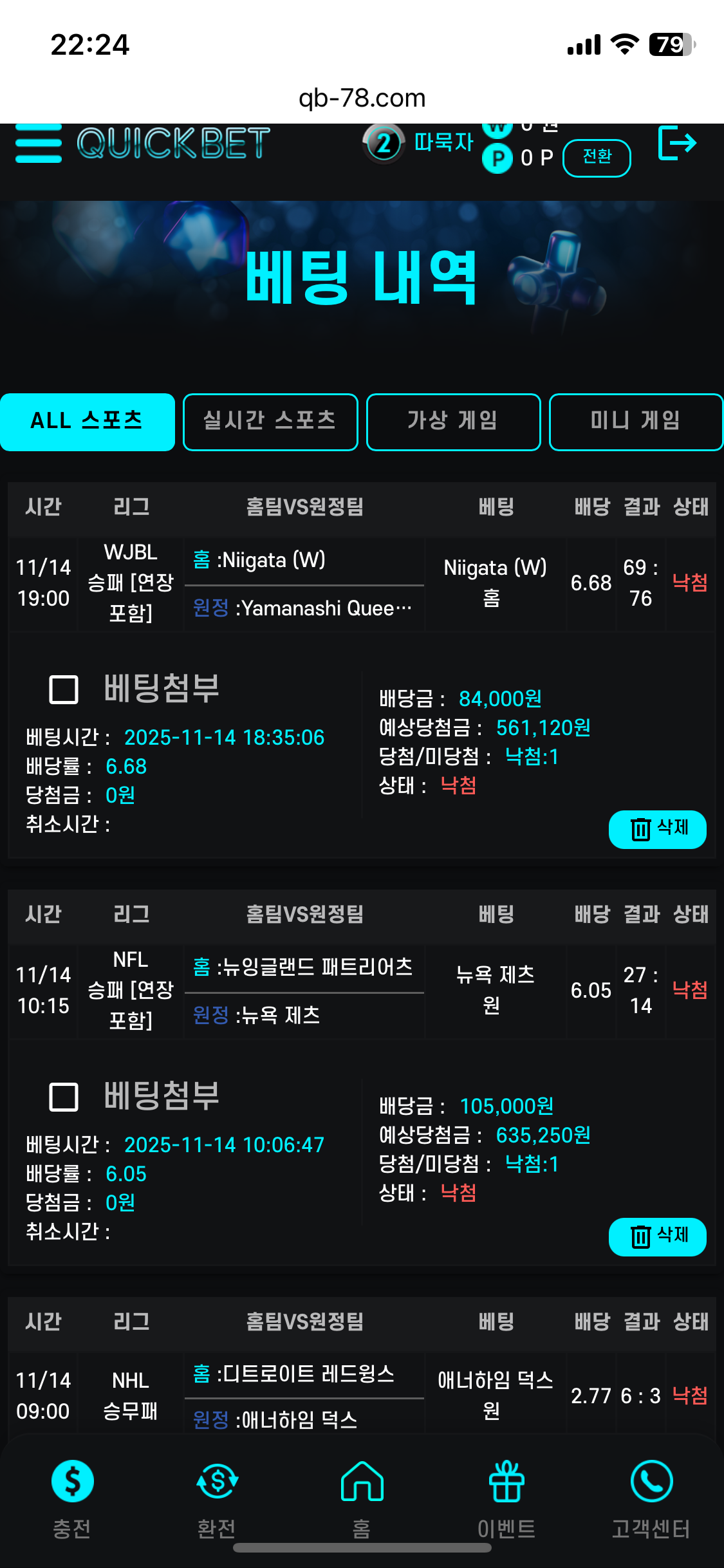Check 베팅첨부 box for NFL bet
The image size is (724, 1568).
click(x=64, y=1097)
